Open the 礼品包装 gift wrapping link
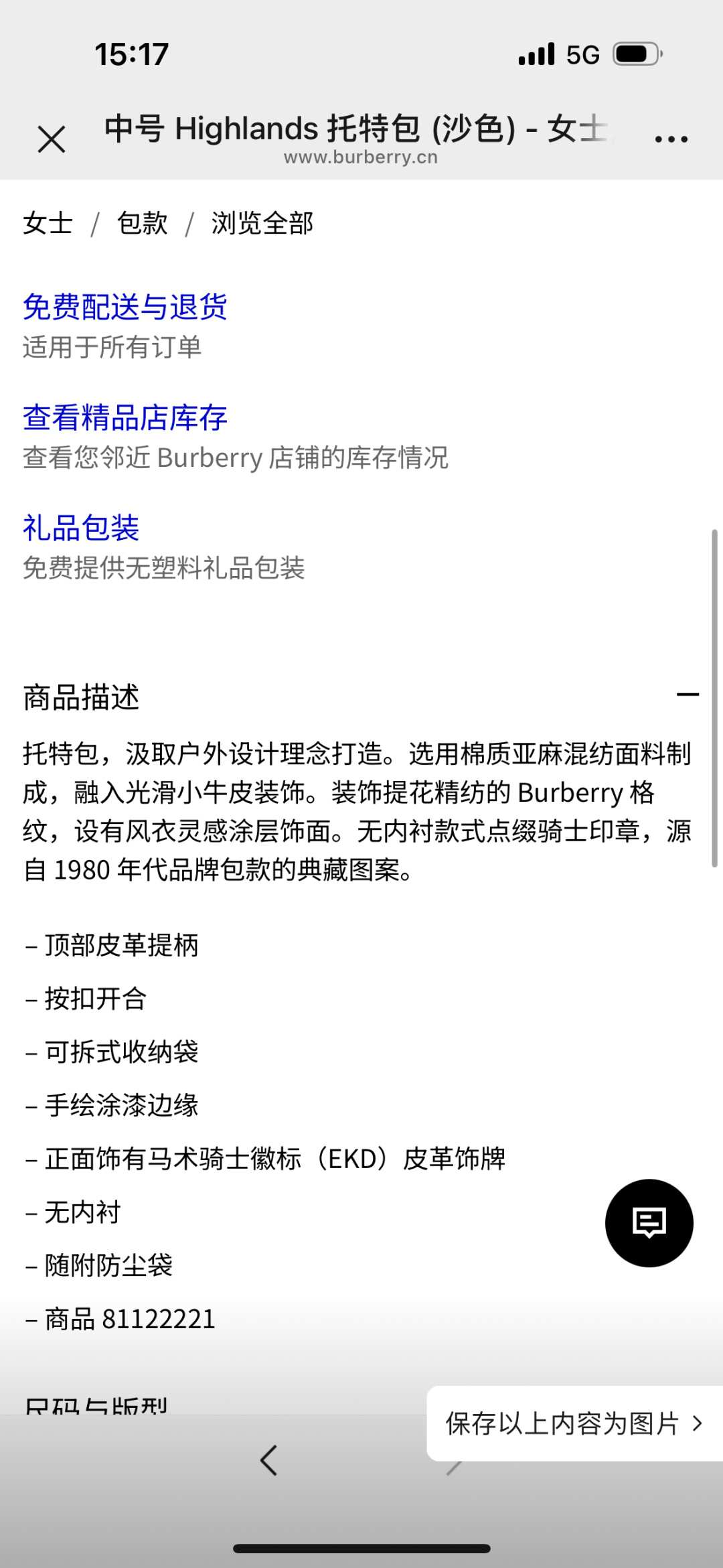 [x=81, y=528]
